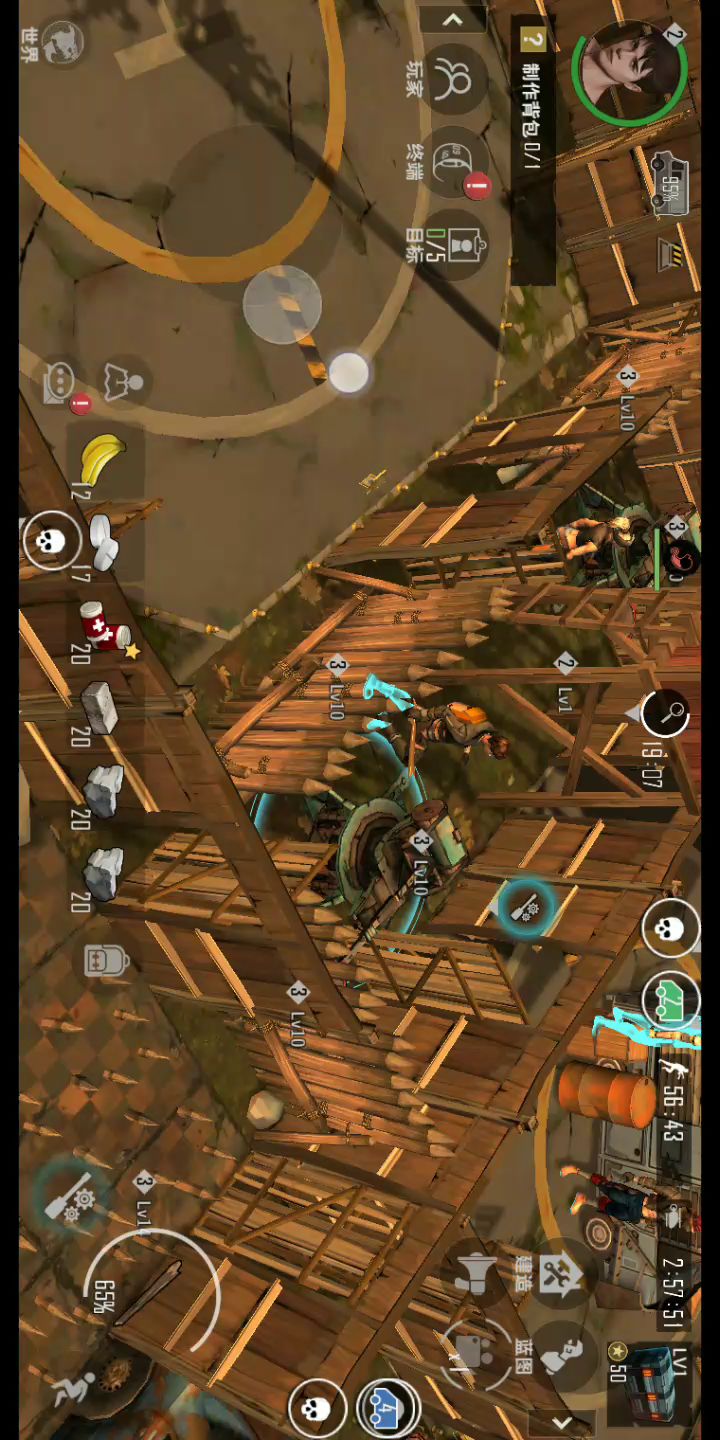Tap the weapon attack button at 65%
The image size is (720, 1440).
150,1295
